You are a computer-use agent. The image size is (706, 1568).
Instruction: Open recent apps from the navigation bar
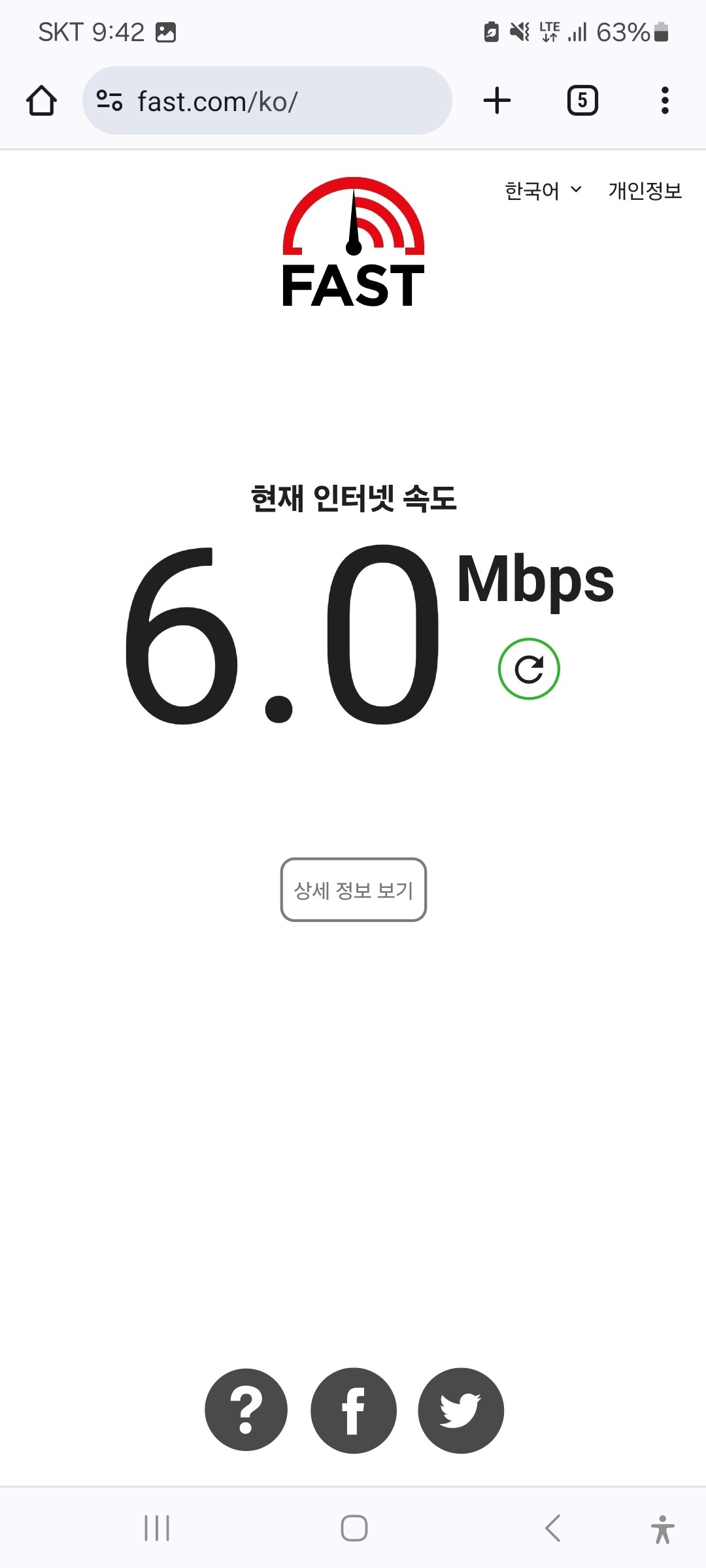point(157,1528)
